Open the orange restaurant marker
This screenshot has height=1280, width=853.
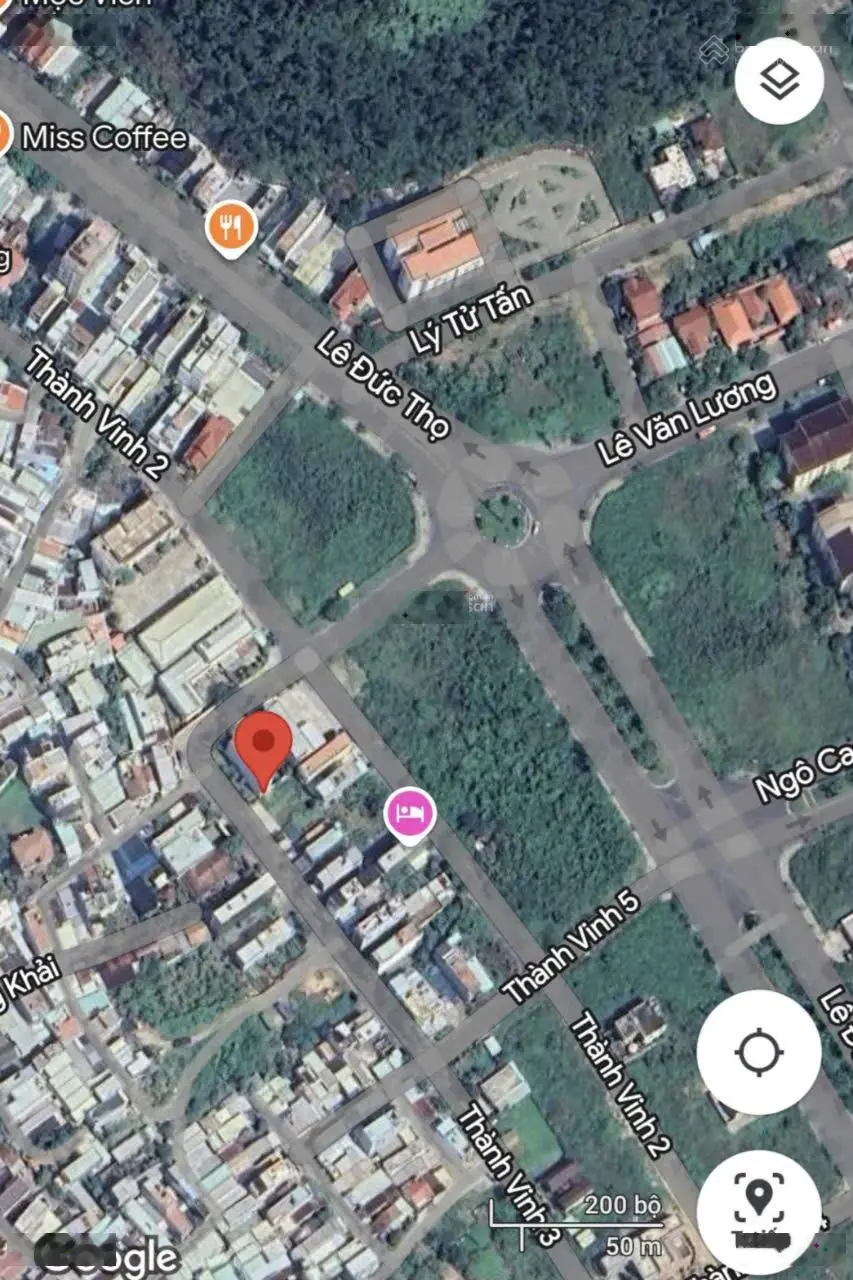coord(231,226)
